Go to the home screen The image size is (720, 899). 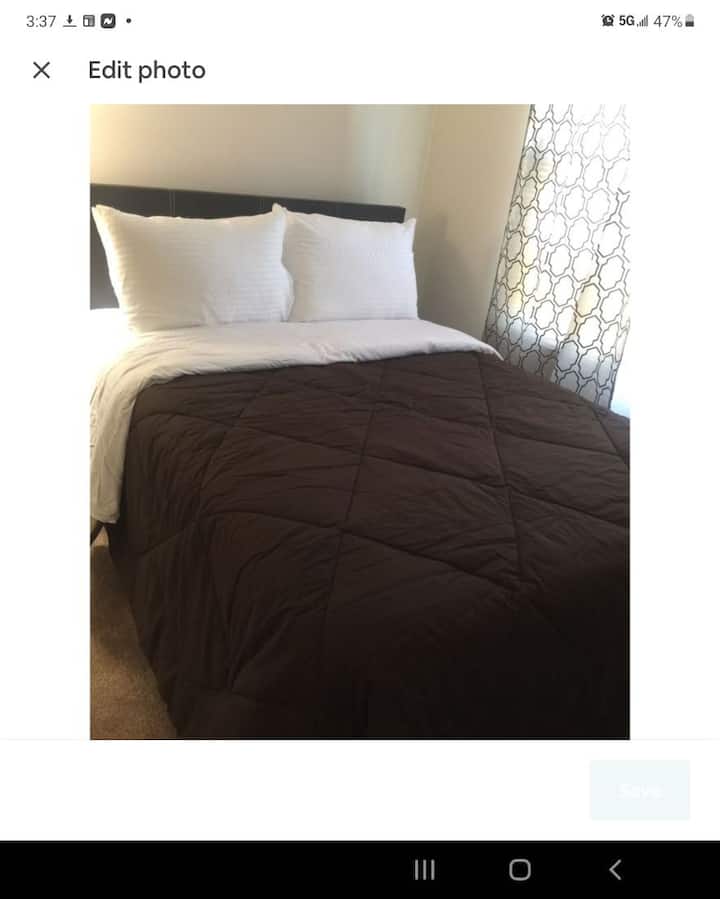pyautogui.click(x=519, y=869)
